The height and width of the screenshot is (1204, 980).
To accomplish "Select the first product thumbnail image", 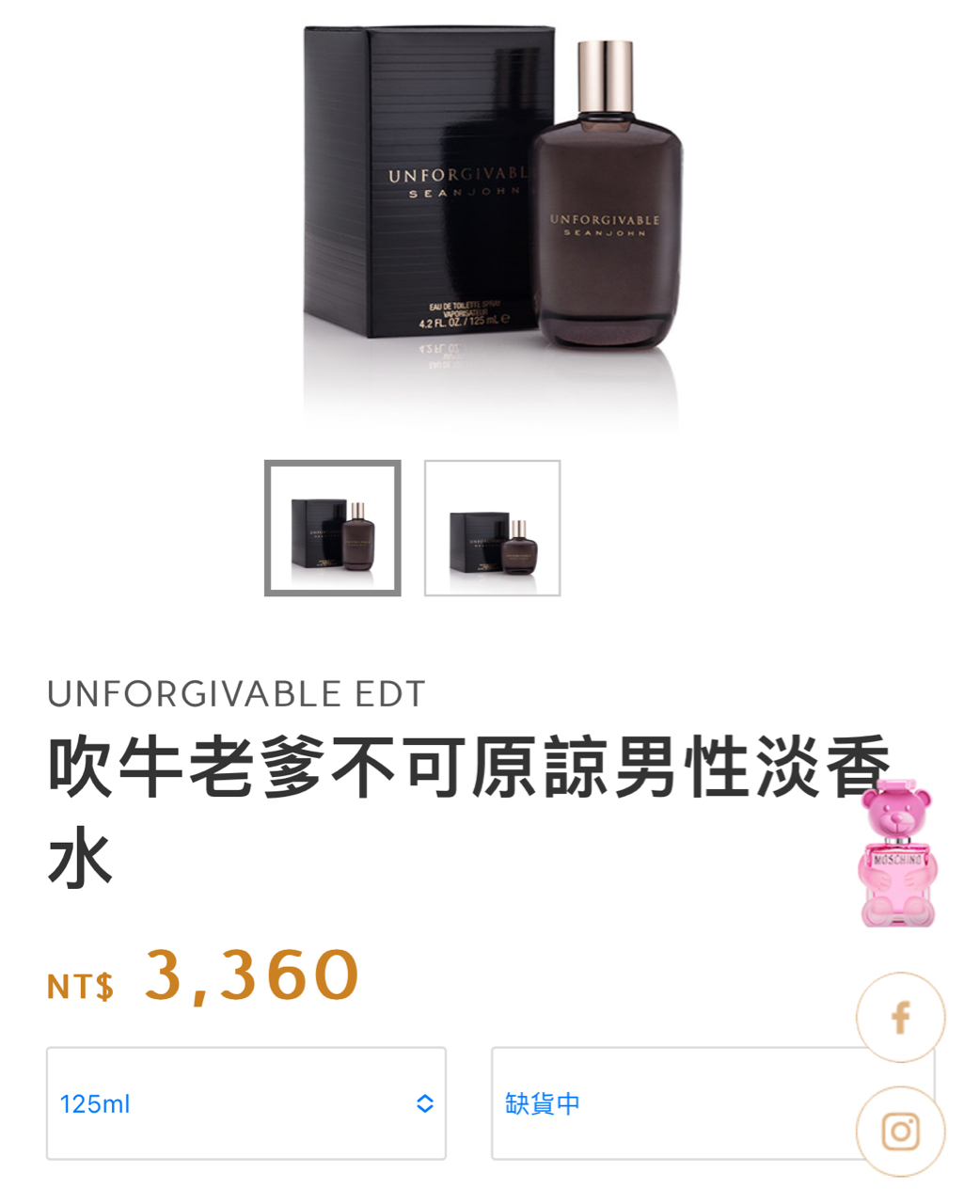I will pos(332,528).
